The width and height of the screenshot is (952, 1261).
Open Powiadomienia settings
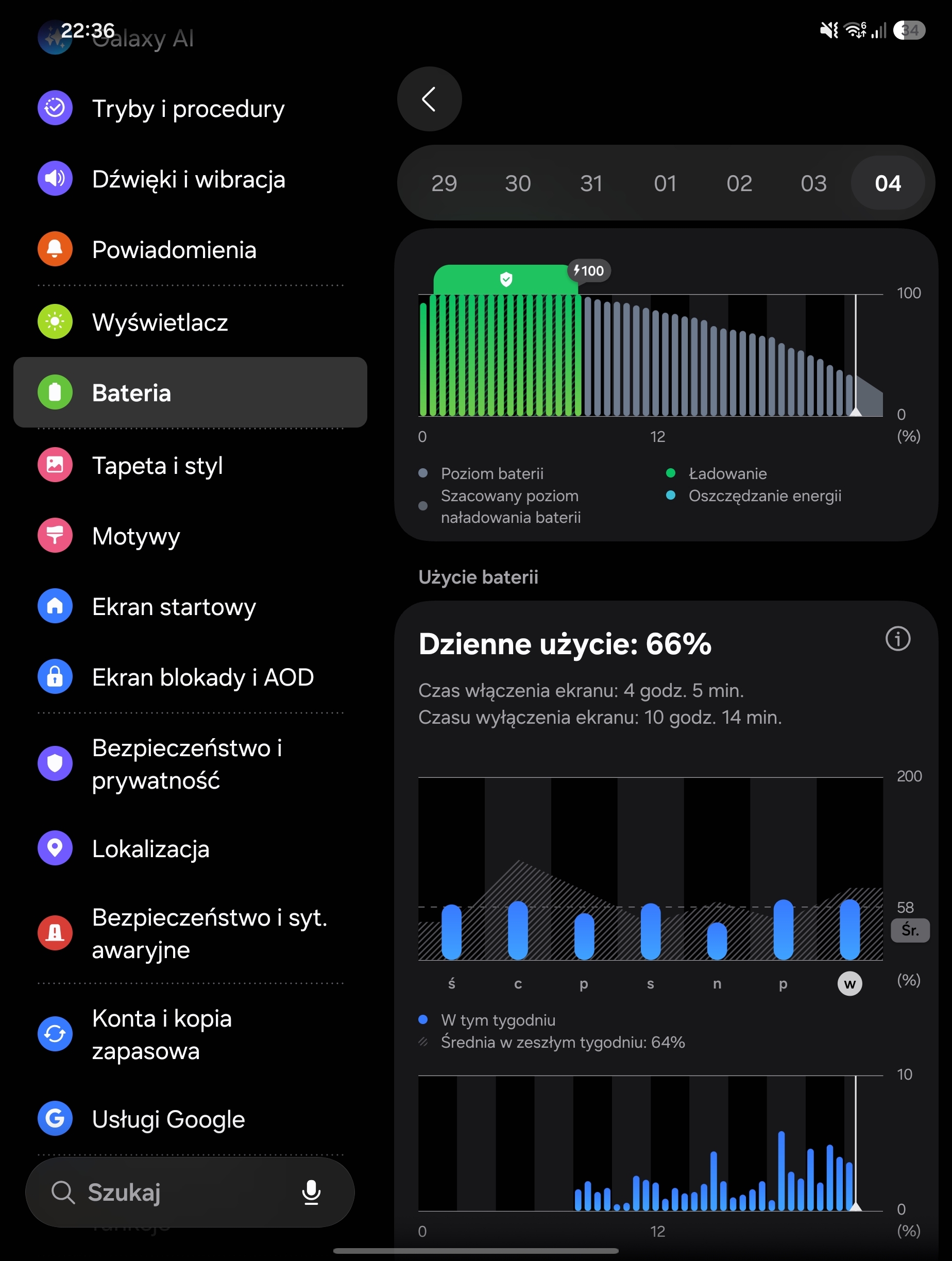190,250
